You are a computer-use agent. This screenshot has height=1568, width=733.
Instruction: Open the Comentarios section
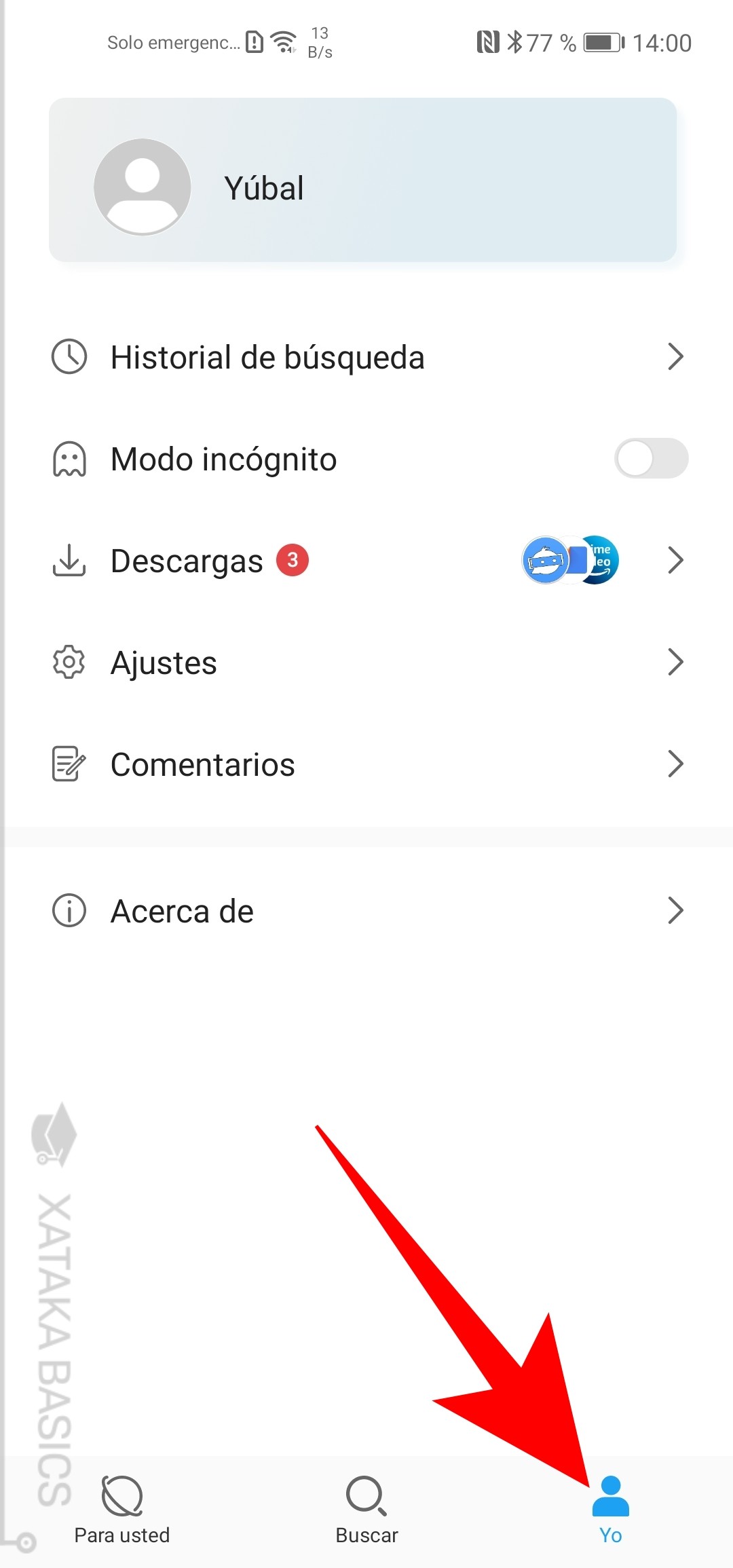202,764
